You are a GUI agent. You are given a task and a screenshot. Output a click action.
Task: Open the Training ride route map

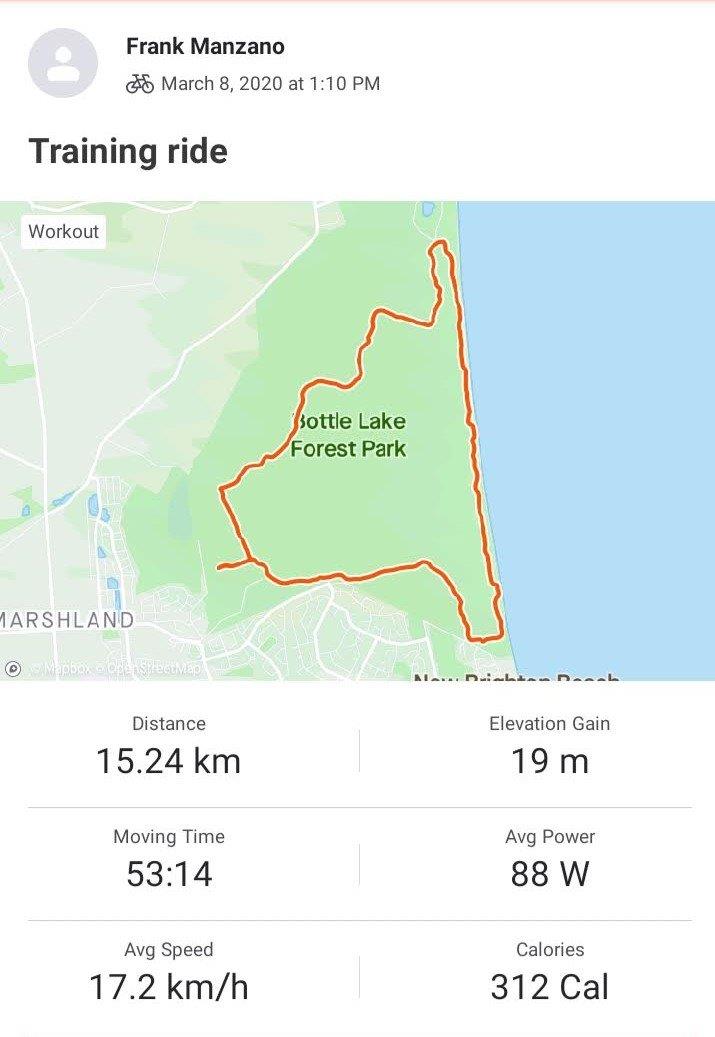pos(357,440)
